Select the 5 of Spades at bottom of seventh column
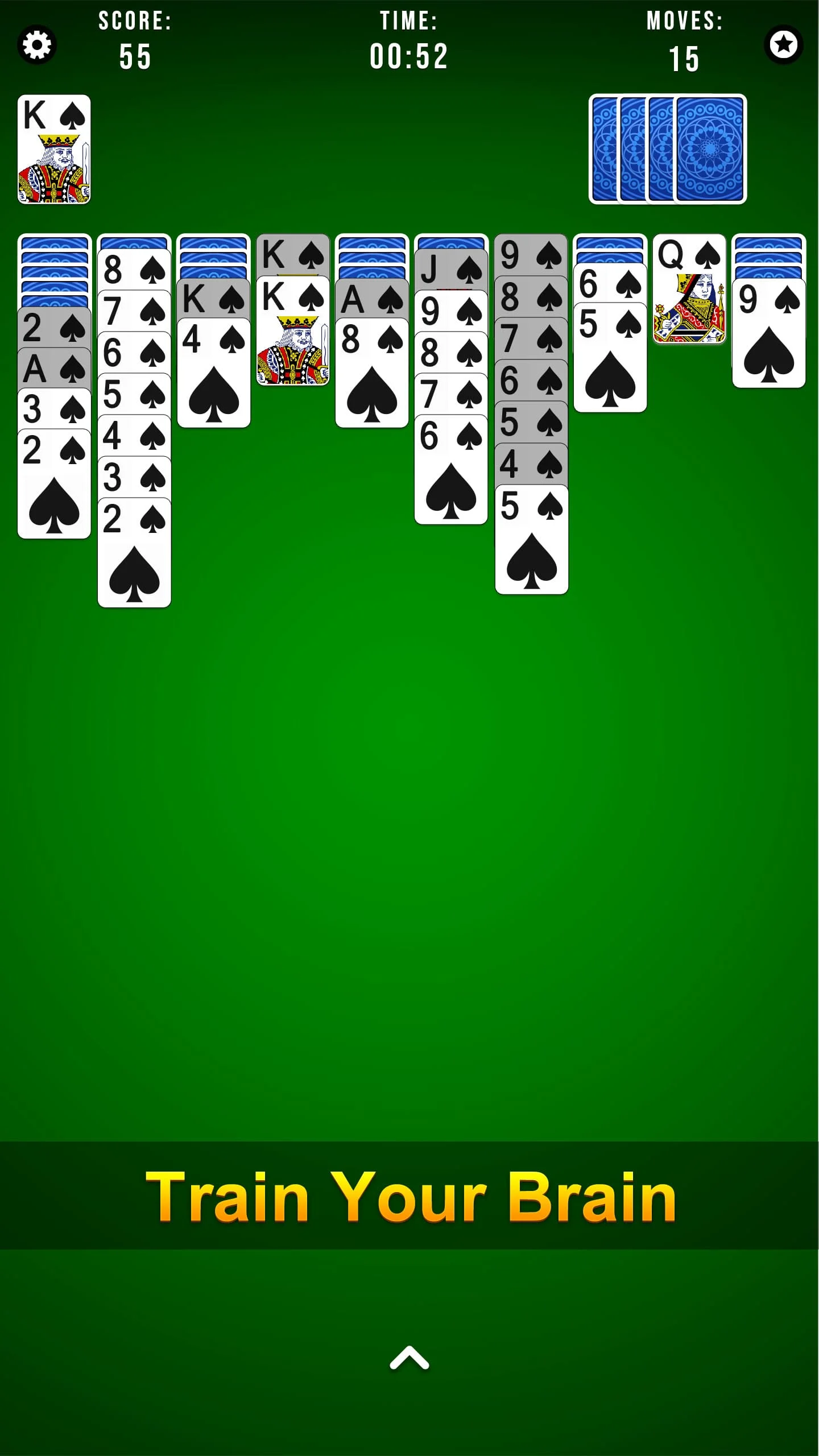The image size is (819, 1456). click(531, 540)
